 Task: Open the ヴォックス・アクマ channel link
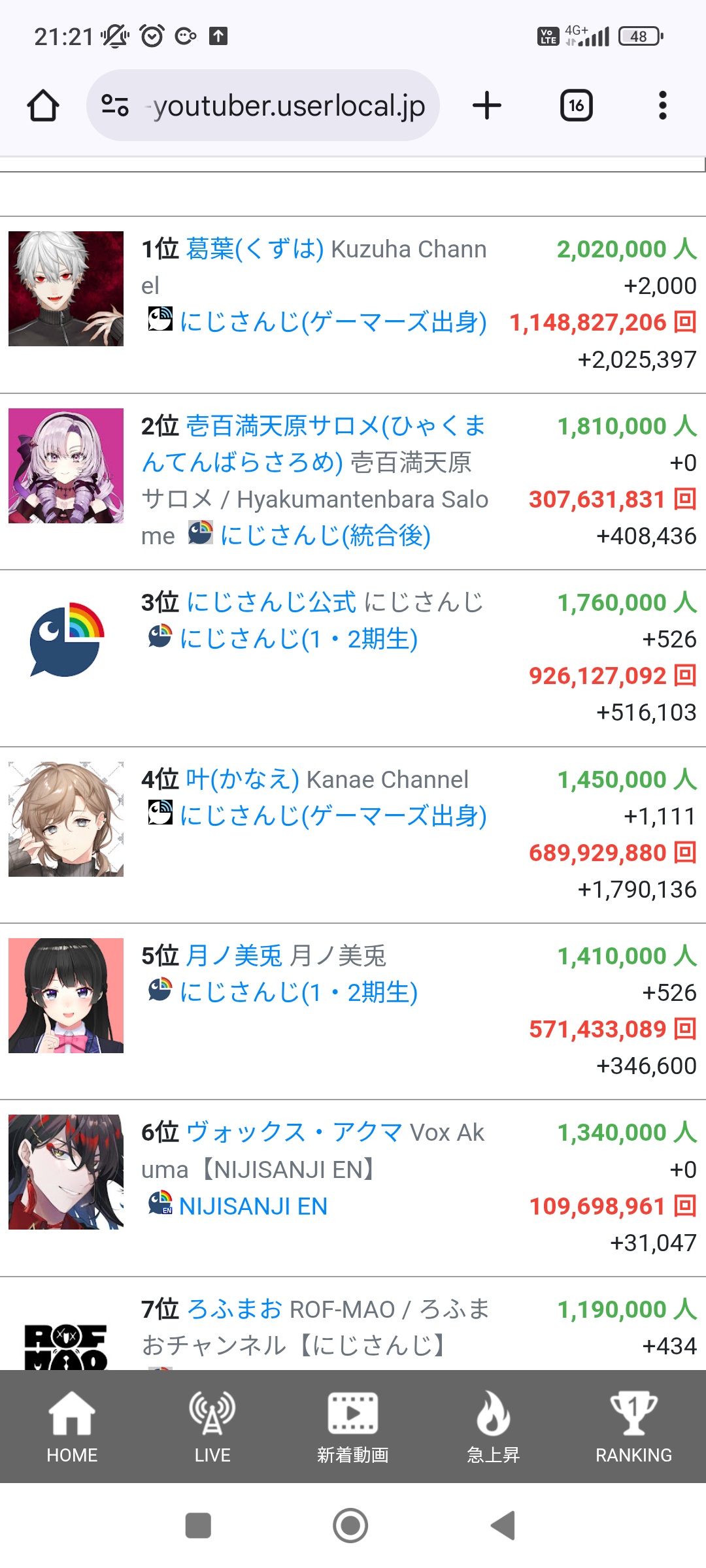(x=294, y=1132)
